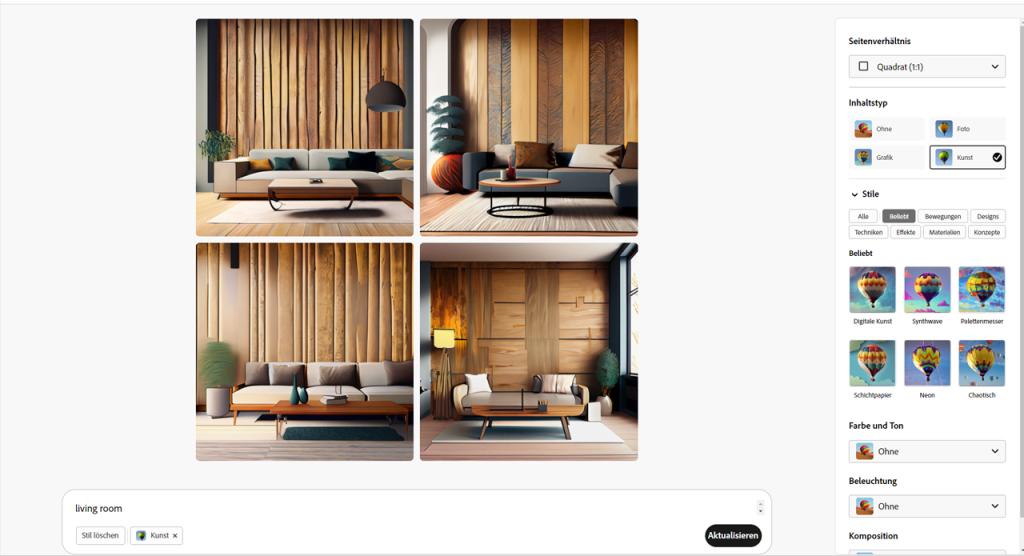Viewport: 1024px width, 556px height.
Task: Tap the Aktualisieren button
Action: tap(732, 536)
